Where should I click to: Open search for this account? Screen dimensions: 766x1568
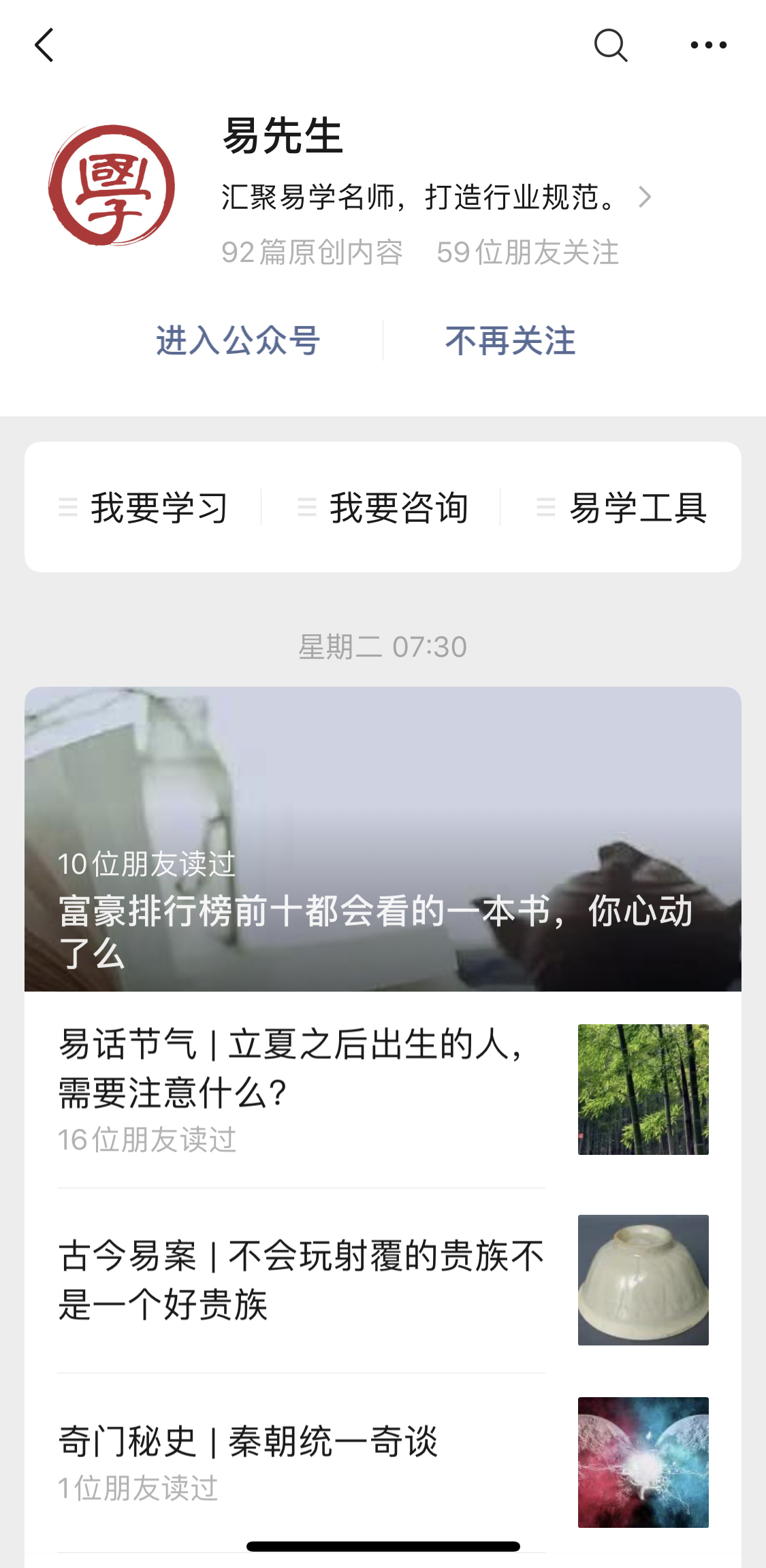coord(610,46)
